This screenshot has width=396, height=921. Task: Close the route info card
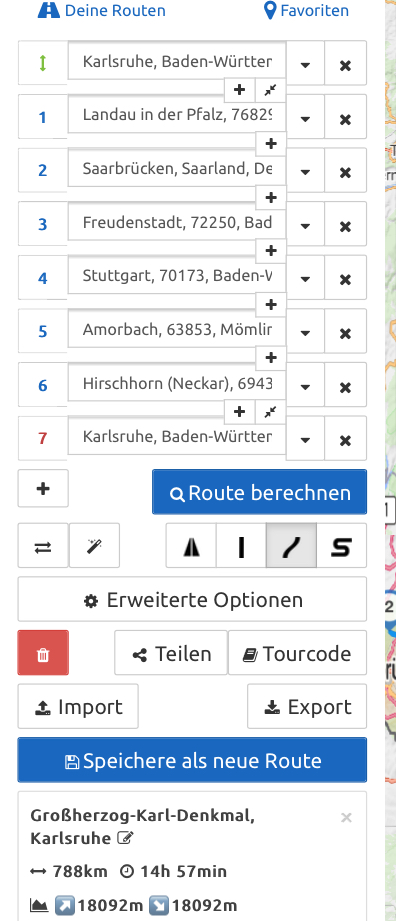[x=346, y=817]
